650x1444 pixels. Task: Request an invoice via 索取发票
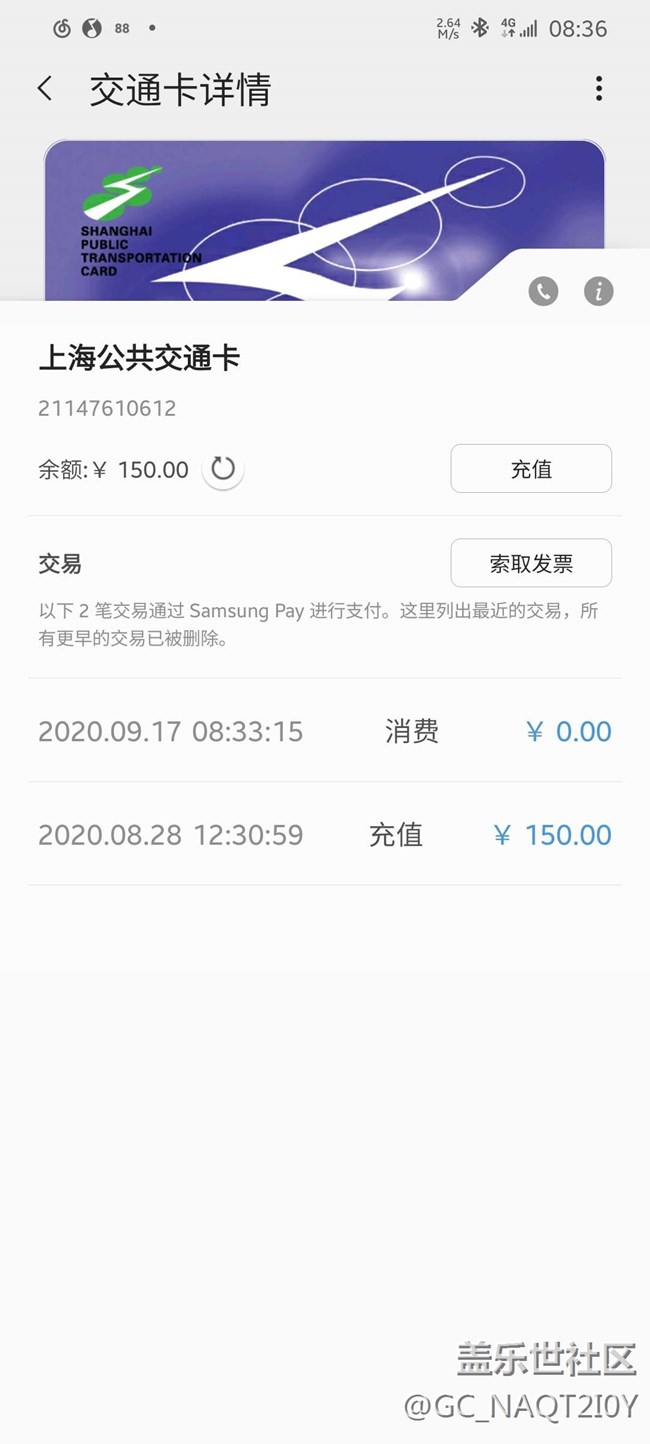531,564
